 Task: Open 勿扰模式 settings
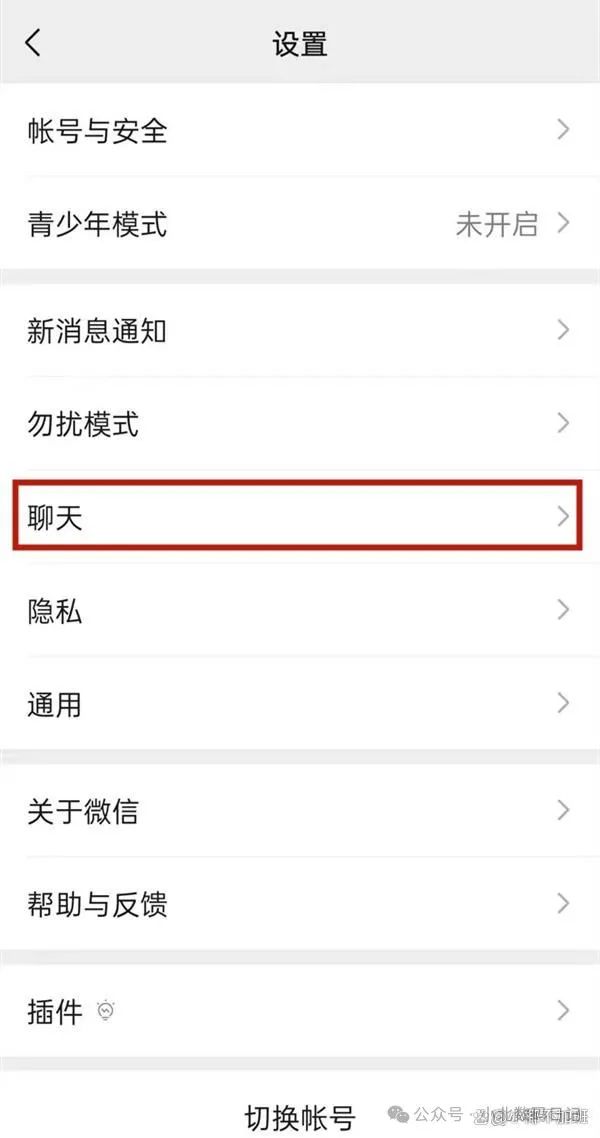coord(300,424)
